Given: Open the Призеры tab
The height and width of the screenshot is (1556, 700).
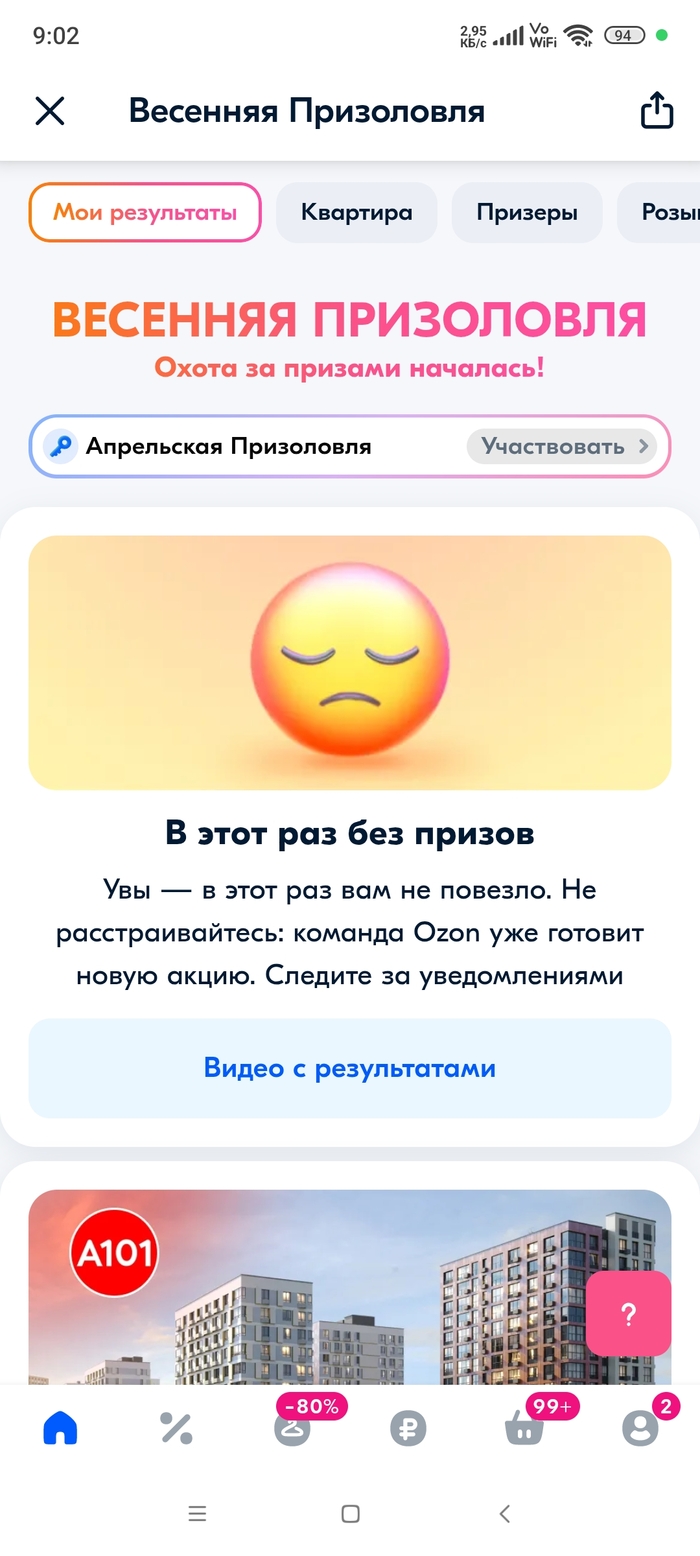Looking at the screenshot, I should [x=527, y=212].
